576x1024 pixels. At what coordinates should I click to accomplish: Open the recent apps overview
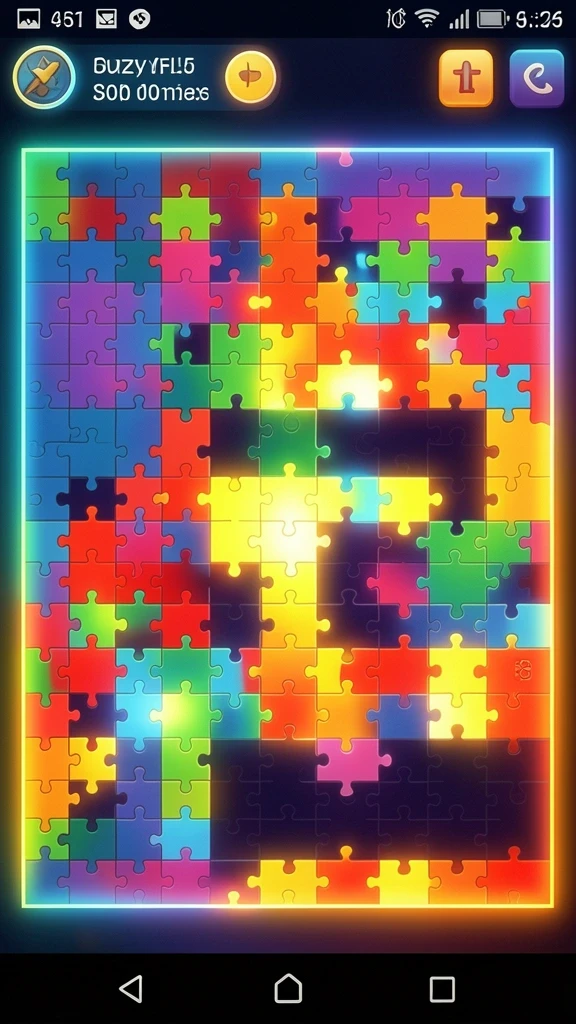[442, 989]
